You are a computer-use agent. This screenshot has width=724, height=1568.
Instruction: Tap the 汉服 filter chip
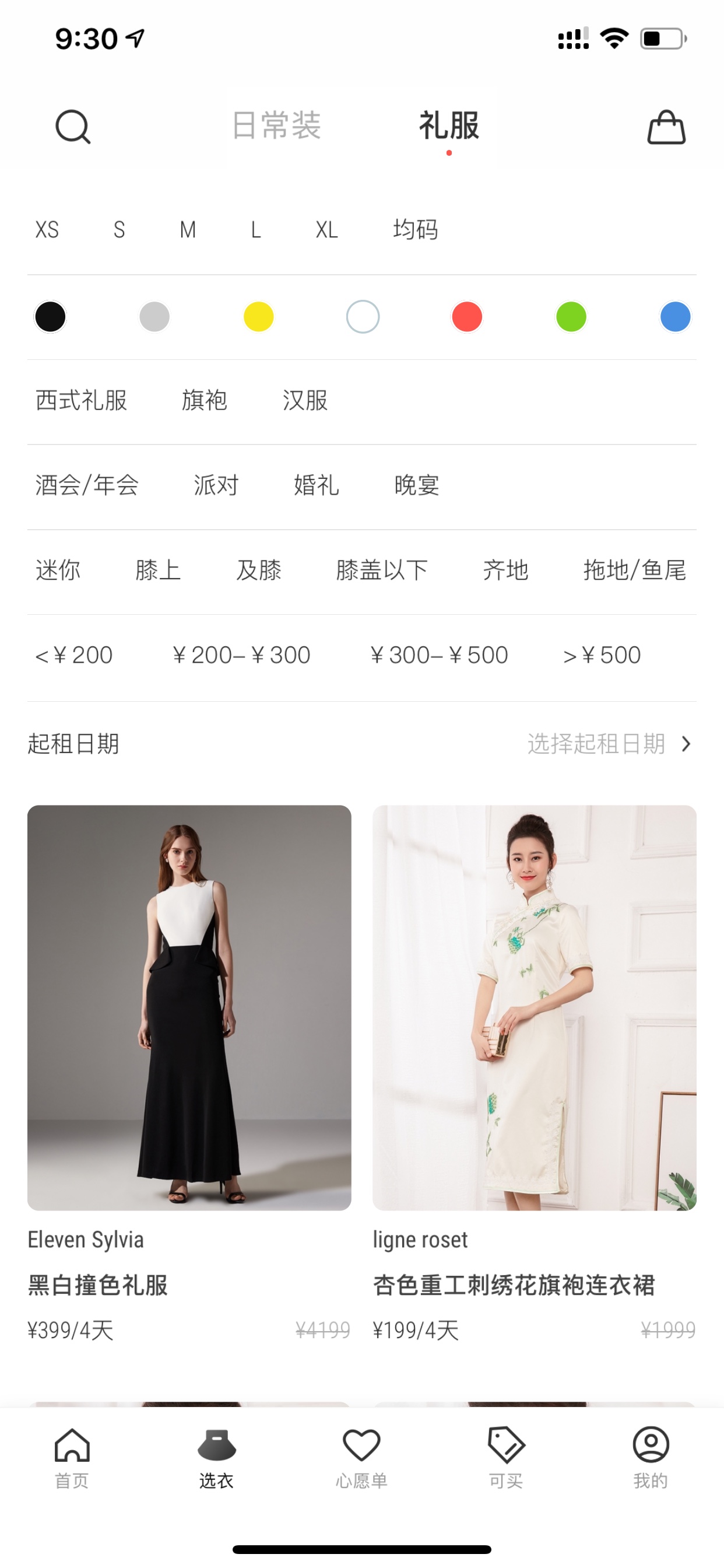tap(305, 401)
